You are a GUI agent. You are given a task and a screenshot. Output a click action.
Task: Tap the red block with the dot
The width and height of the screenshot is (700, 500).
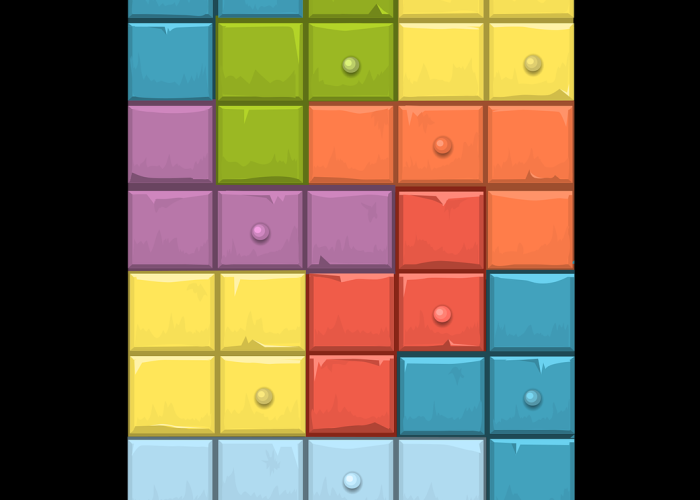point(442,313)
